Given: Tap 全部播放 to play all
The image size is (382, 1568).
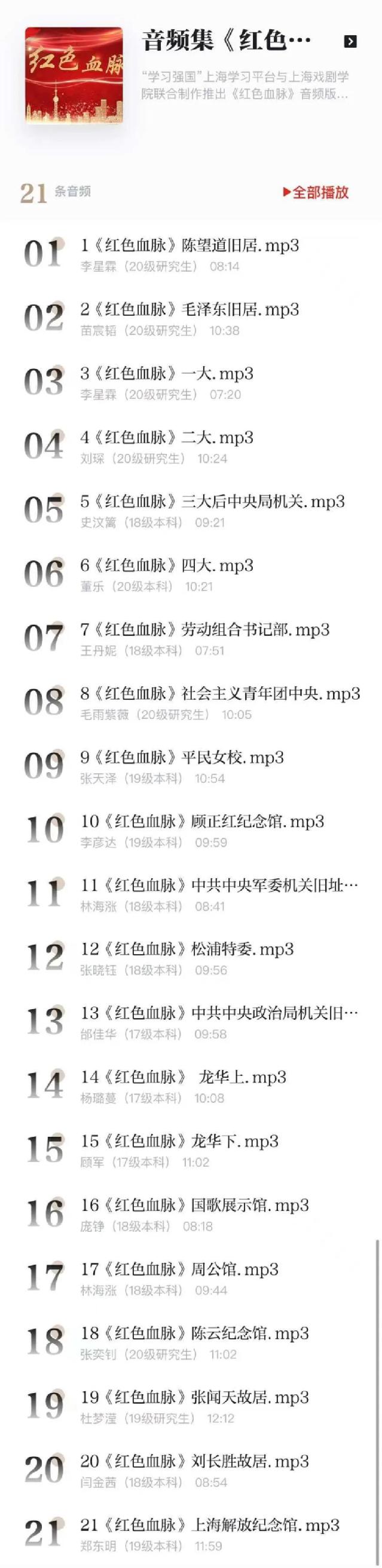Looking at the screenshot, I should [316, 192].
